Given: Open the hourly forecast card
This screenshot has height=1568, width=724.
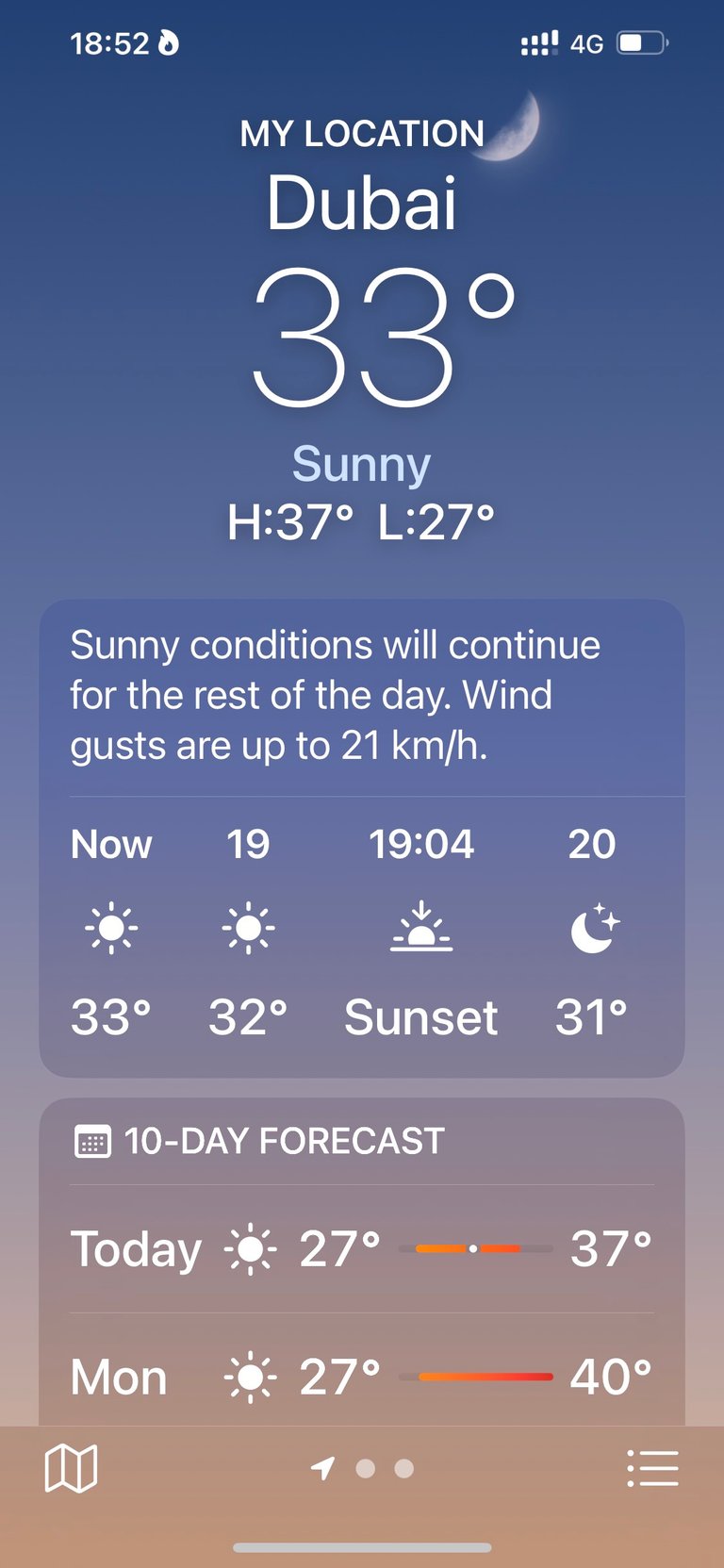Looking at the screenshot, I should coord(362,838).
